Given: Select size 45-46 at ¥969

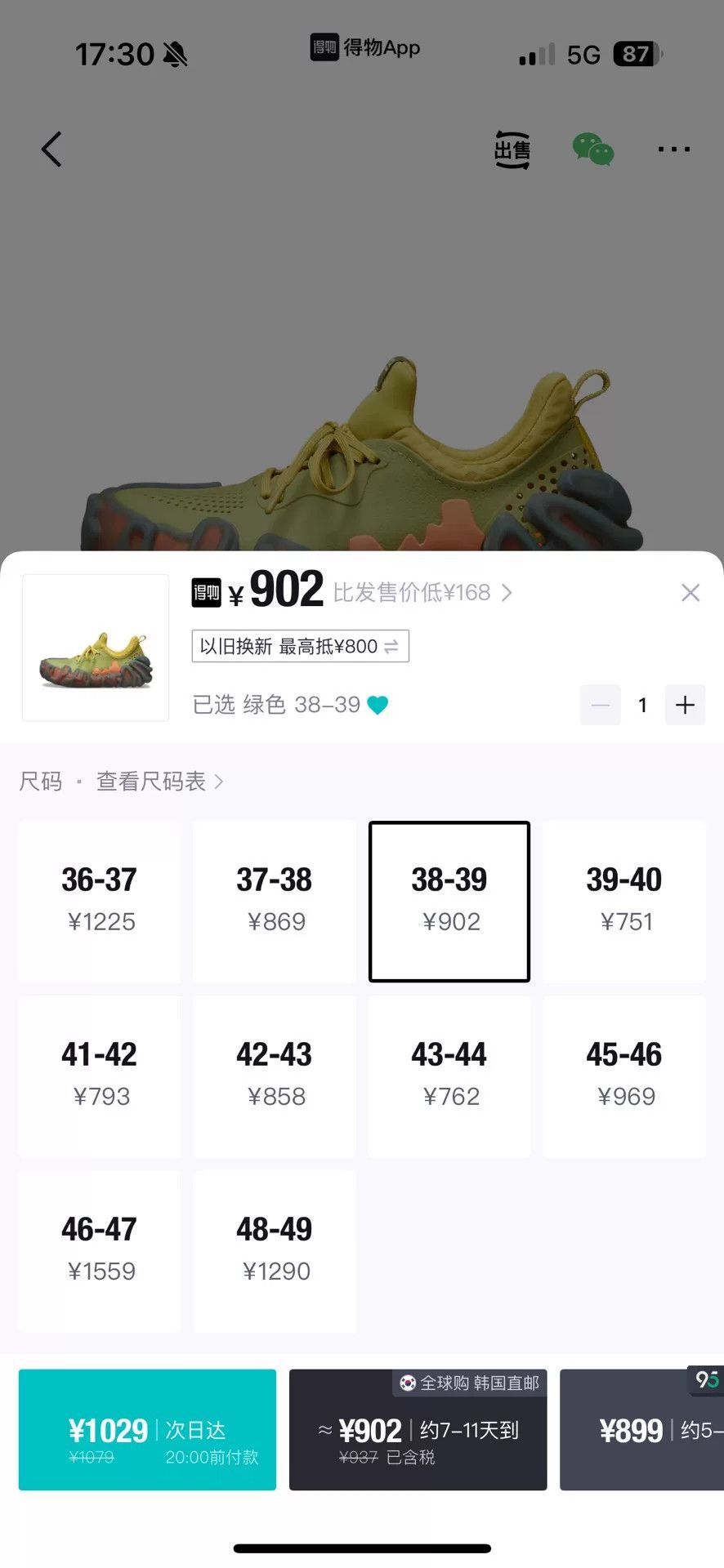Looking at the screenshot, I should click(624, 1076).
